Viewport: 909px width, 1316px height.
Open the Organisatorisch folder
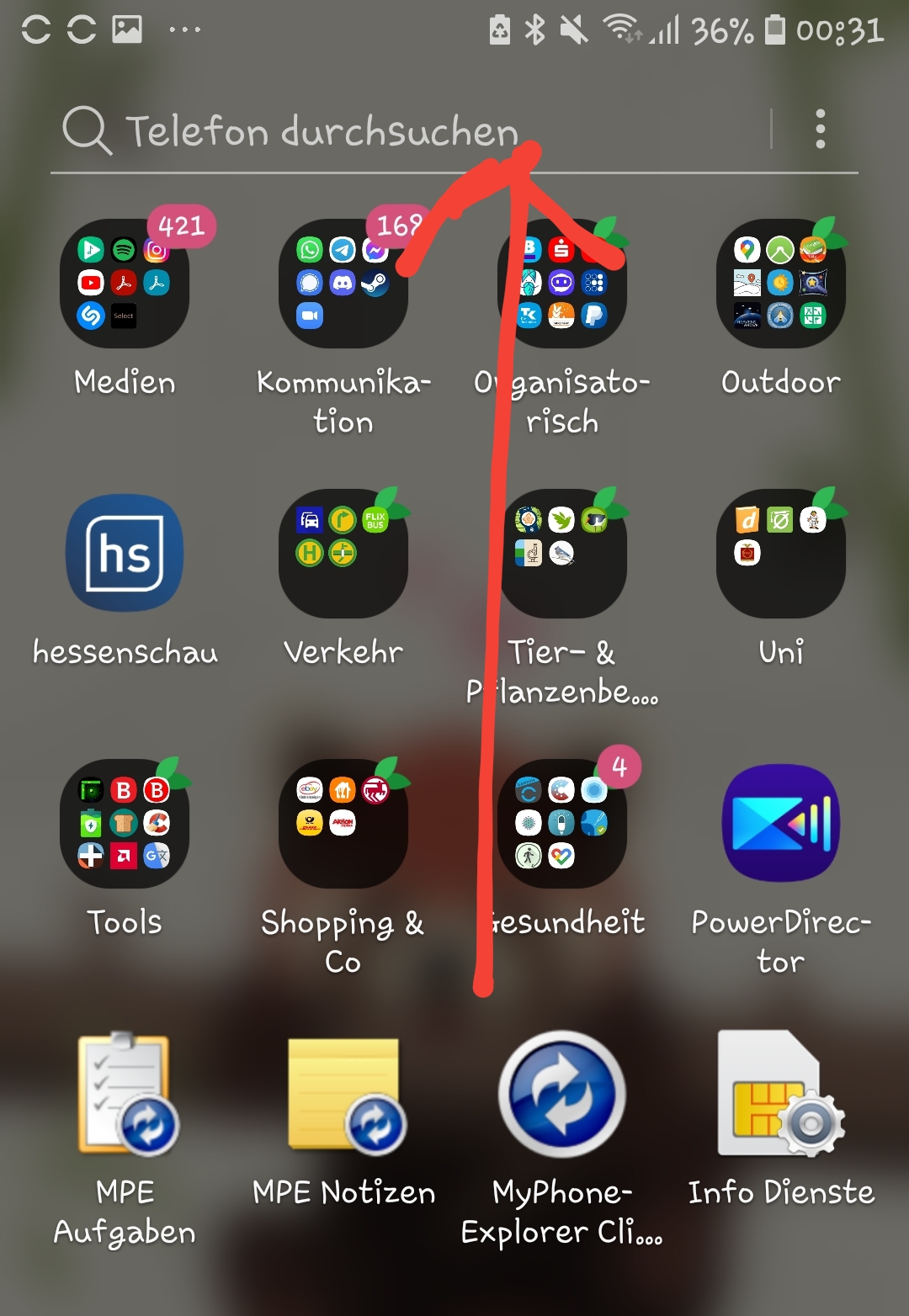pos(562,284)
